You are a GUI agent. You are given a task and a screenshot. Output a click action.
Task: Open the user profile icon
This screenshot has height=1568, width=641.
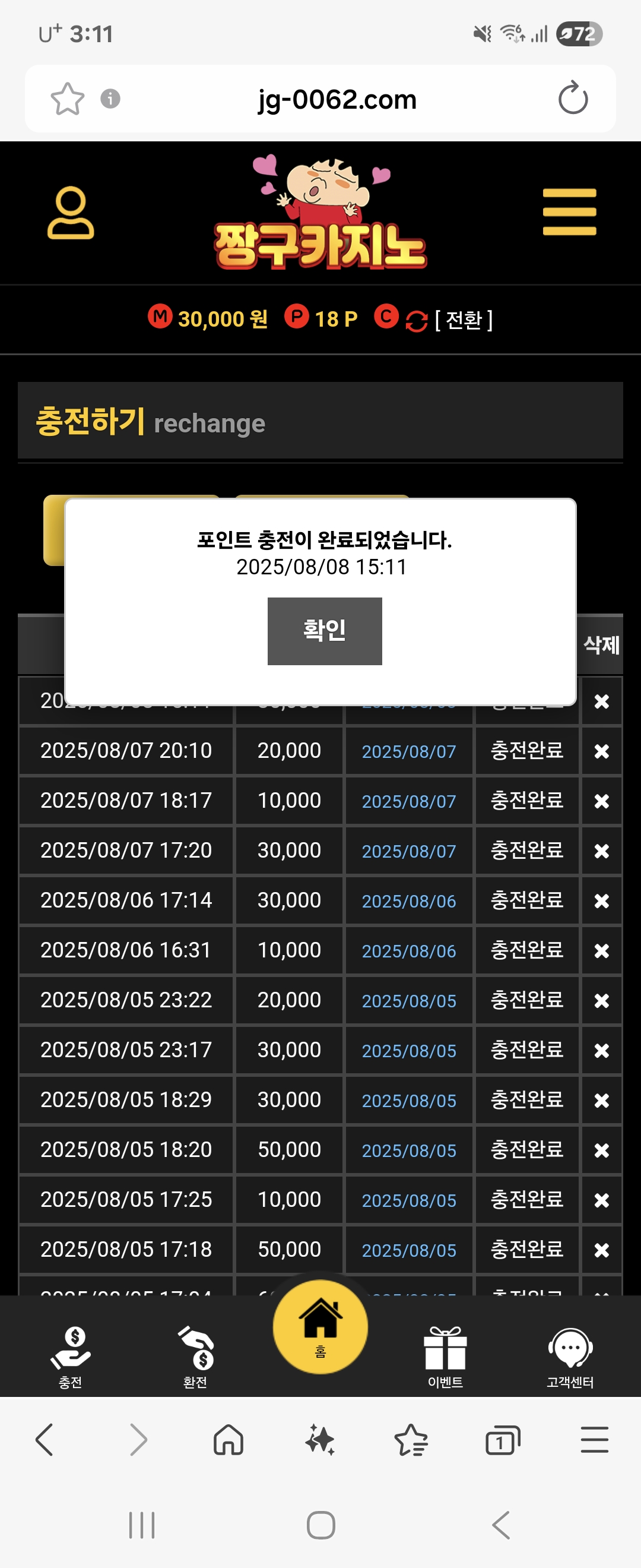(71, 213)
